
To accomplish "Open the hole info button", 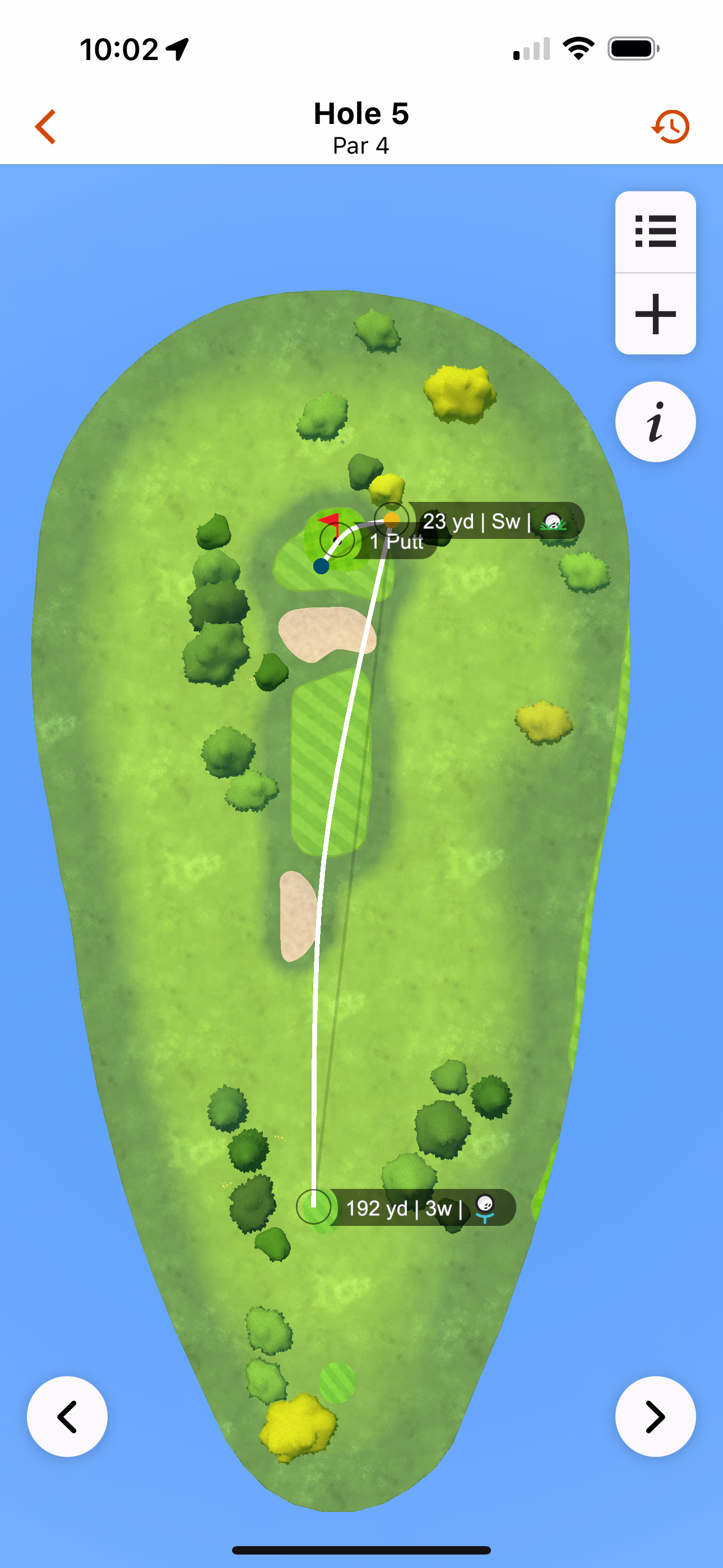I will [655, 422].
